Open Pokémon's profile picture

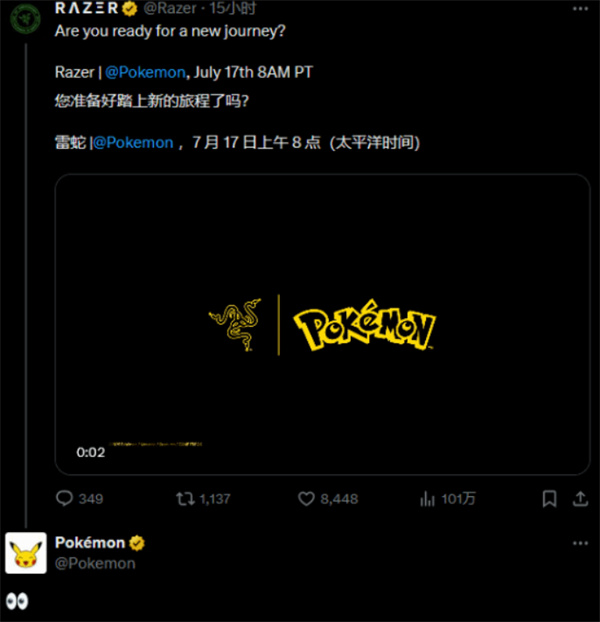(x=26, y=552)
